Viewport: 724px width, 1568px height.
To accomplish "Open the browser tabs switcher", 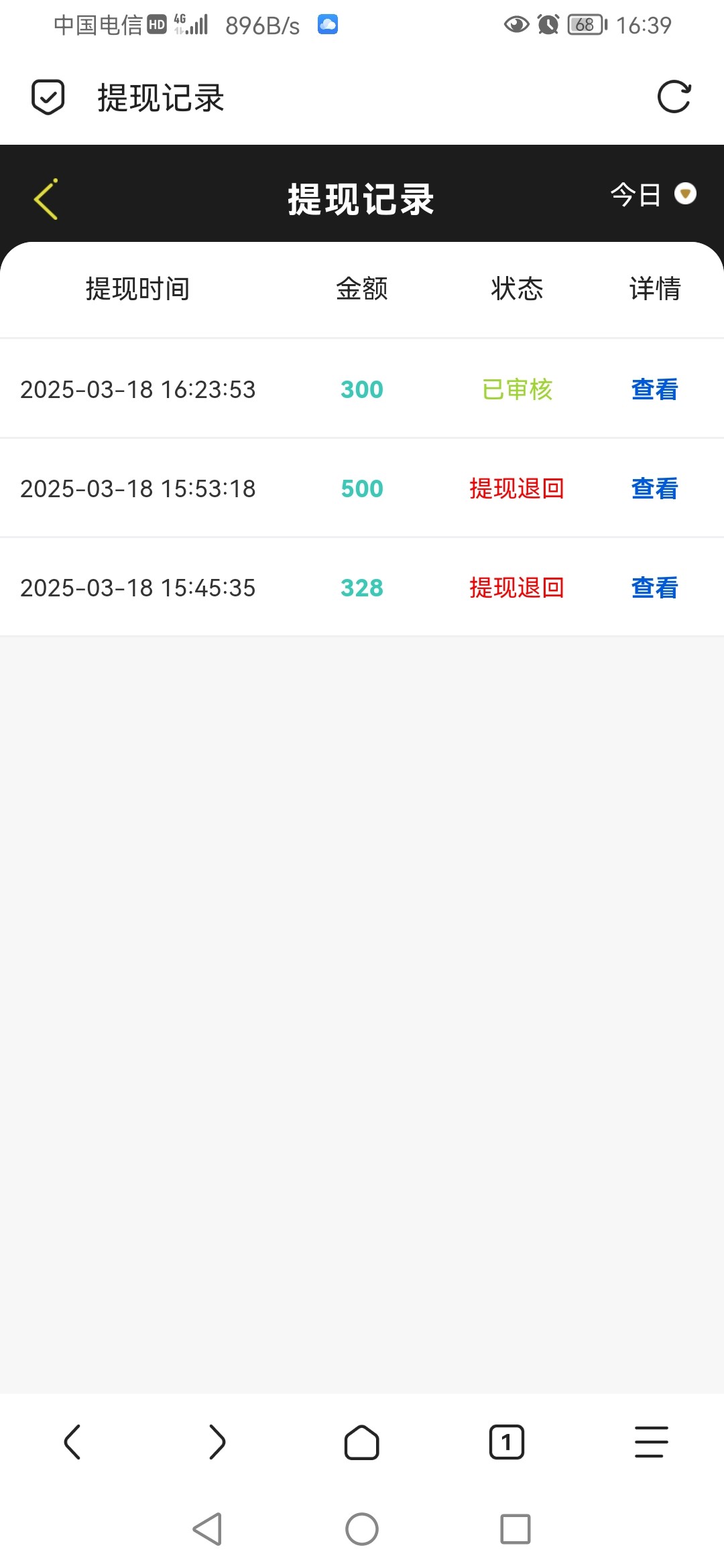I will (x=507, y=1441).
